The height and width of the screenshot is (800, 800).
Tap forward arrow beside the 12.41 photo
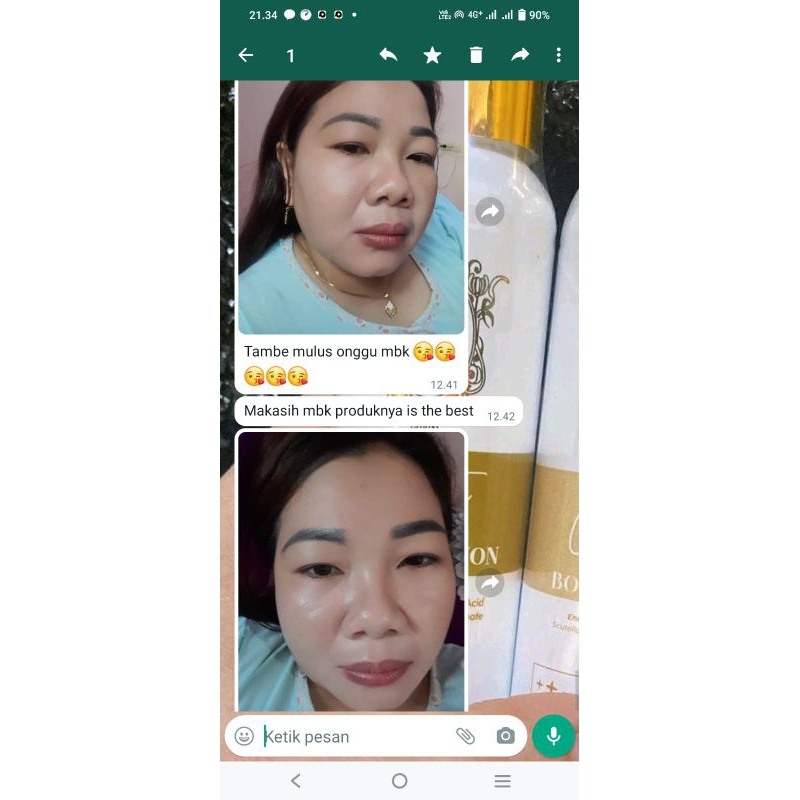click(x=489, y=211)
